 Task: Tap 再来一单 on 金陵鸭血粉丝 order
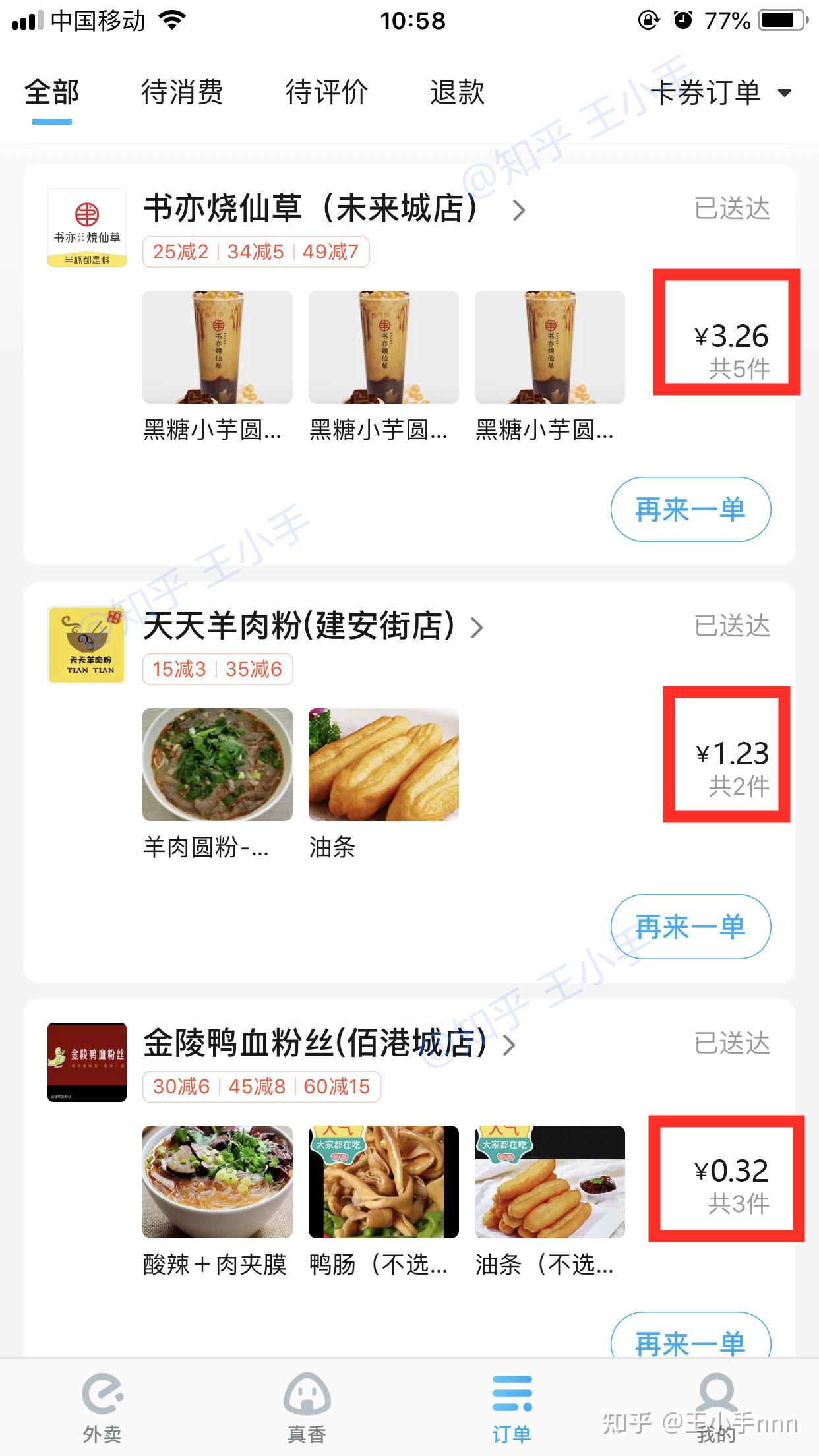click(690, 1335)
